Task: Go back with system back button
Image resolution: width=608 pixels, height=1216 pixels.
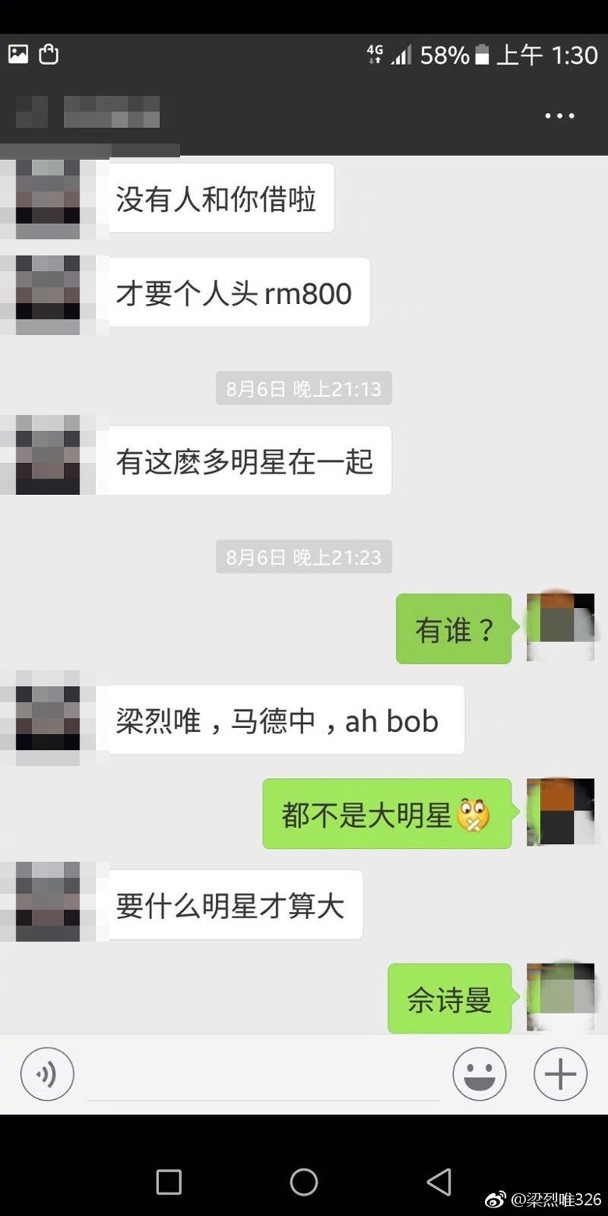Action: pyautogui.click(x=438, y=1182)
